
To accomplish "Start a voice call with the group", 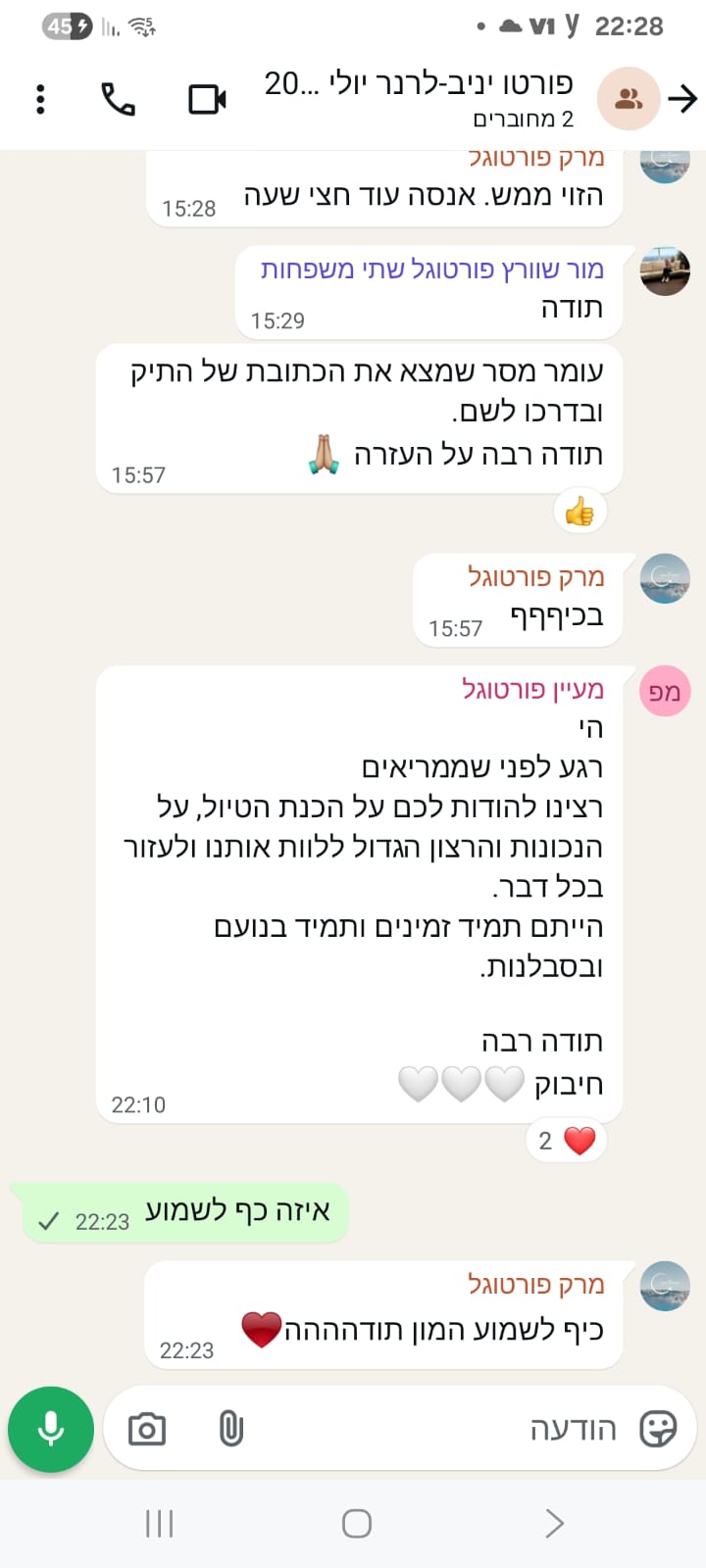I will pos(119,99).
